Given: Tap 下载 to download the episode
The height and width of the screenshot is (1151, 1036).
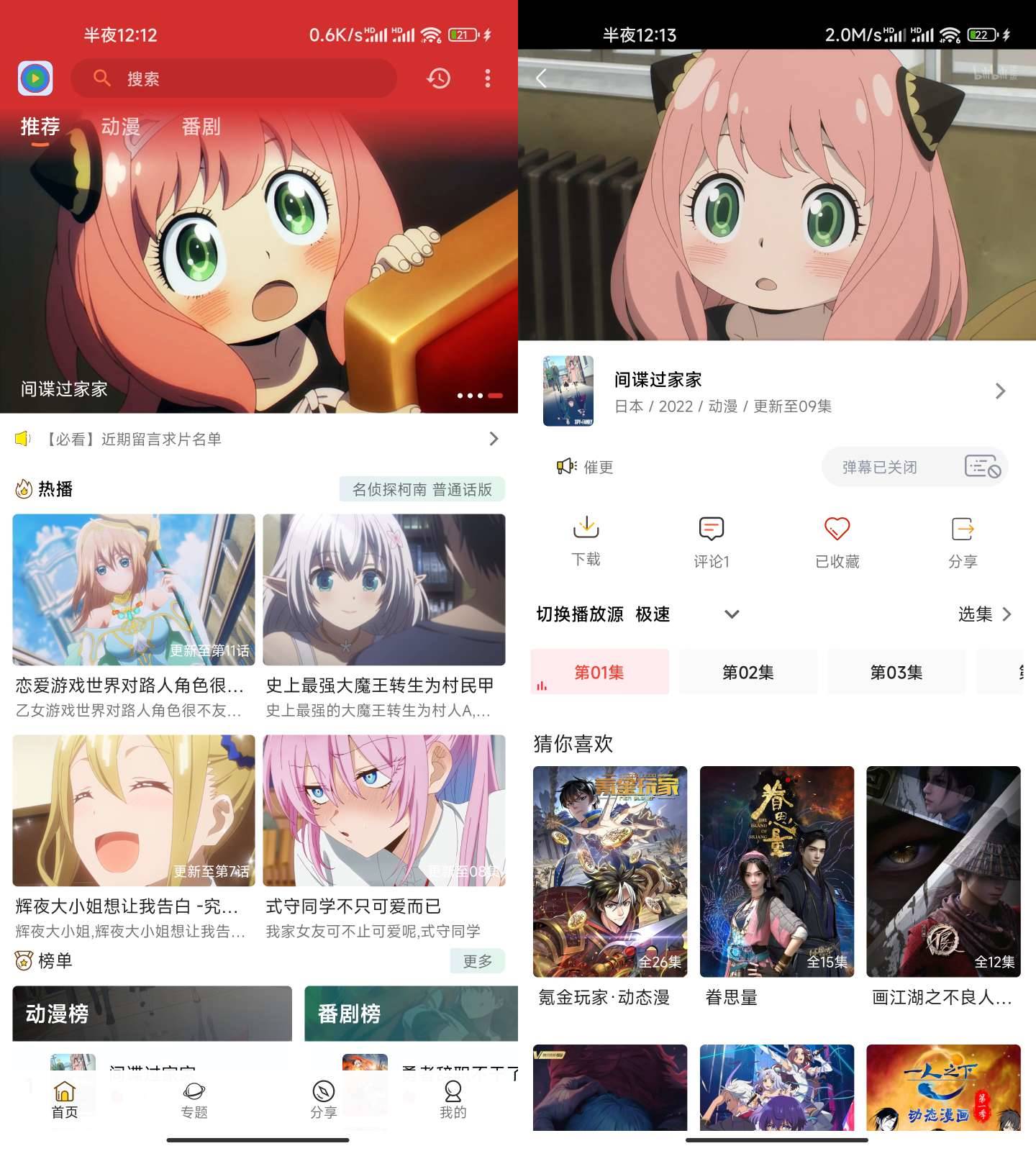Looking at the screenshot, I should 586,541.
